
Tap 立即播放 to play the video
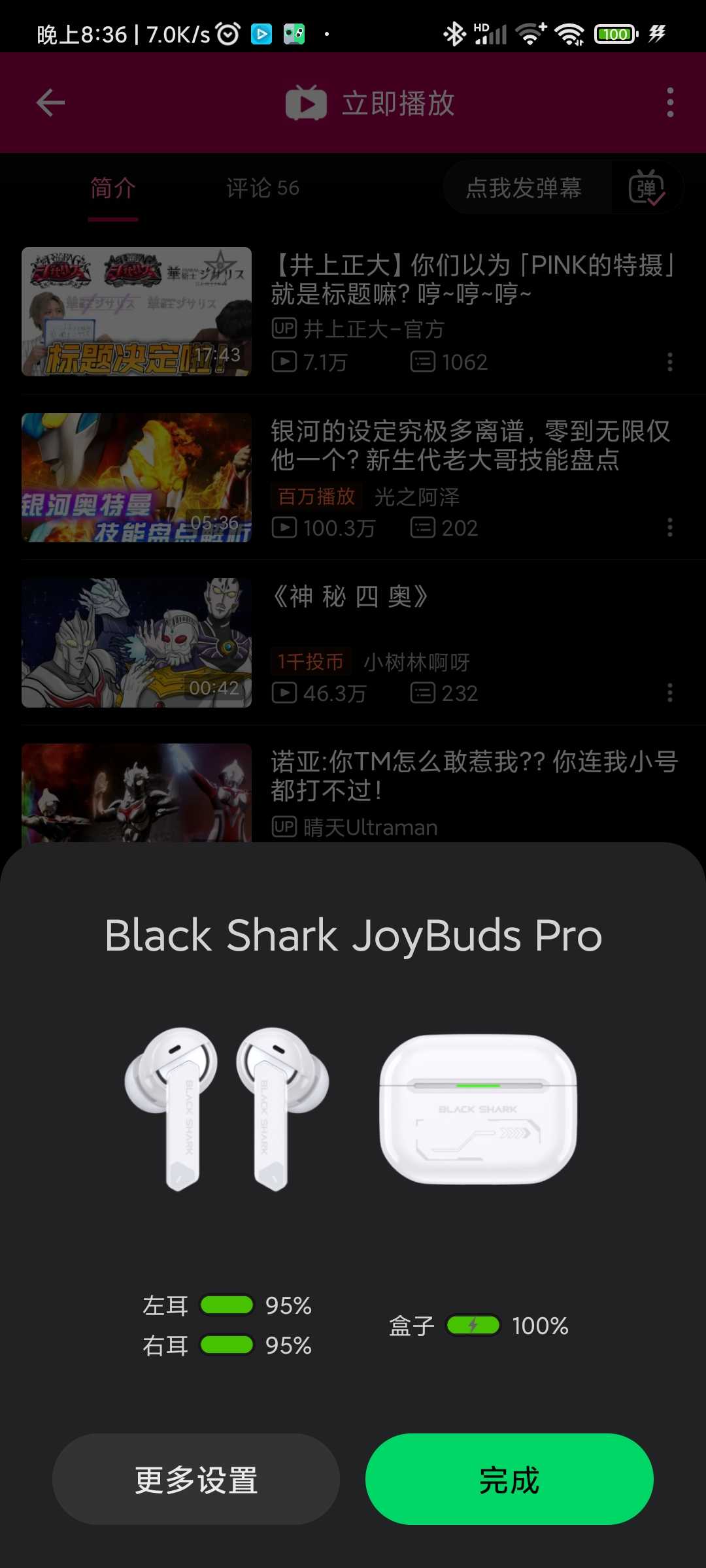[x=371, y=103]
